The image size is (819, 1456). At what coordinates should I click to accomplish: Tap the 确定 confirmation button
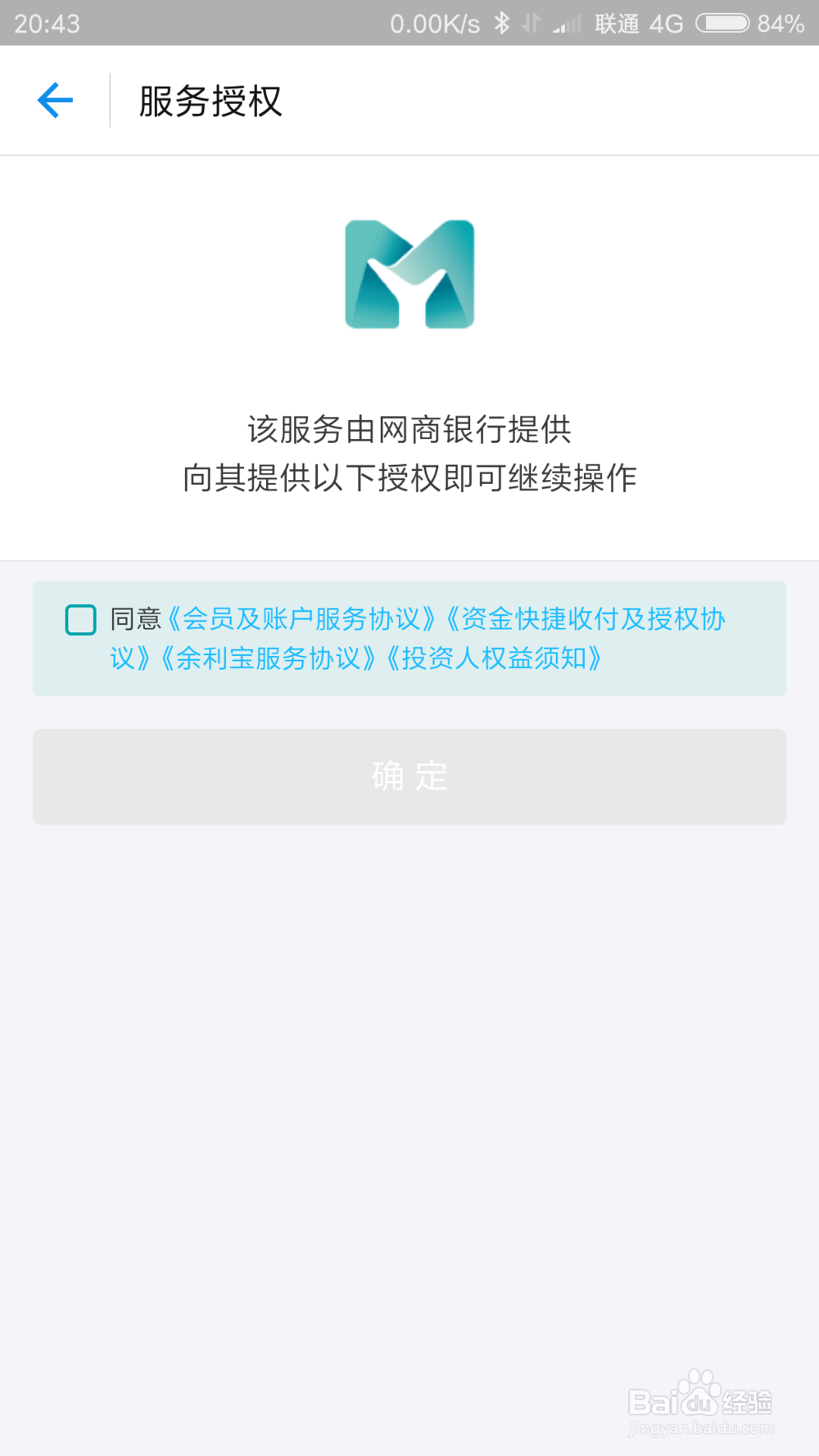pos(409,775)
